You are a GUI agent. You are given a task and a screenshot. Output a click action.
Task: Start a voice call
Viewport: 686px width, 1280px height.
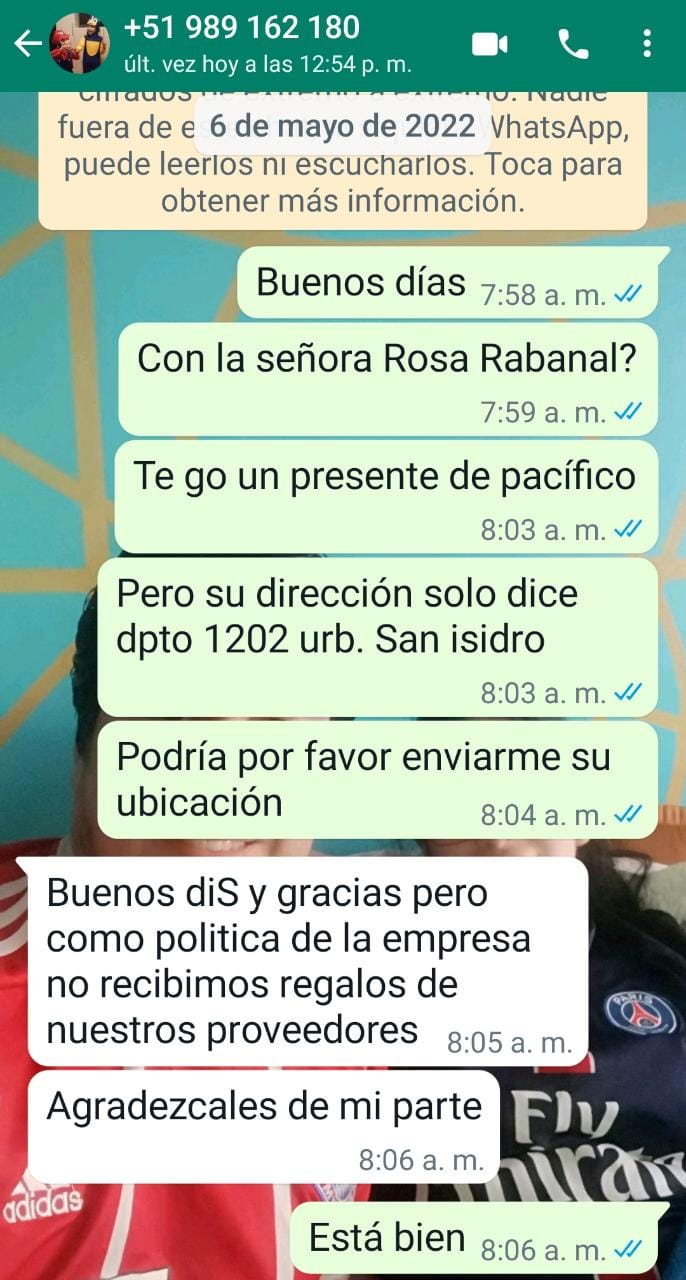[573, 44]
